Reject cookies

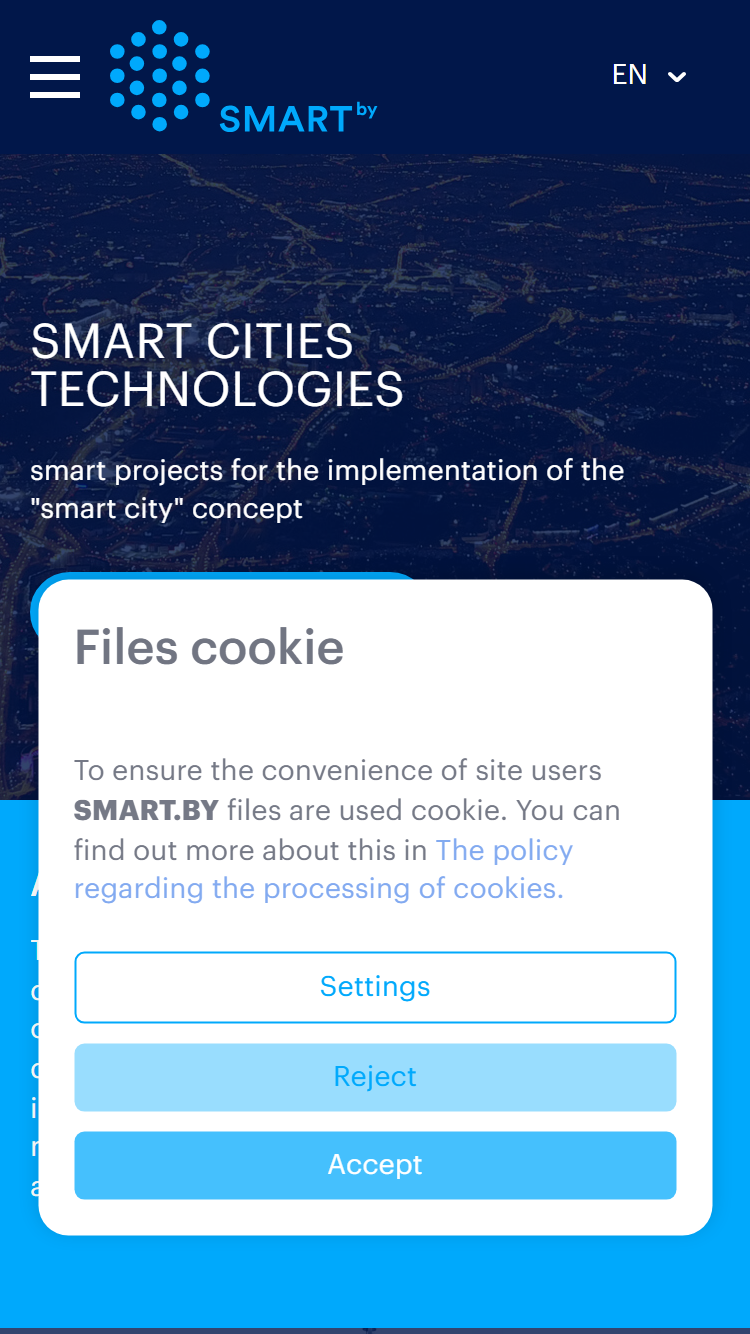(x=375, y=1077)
